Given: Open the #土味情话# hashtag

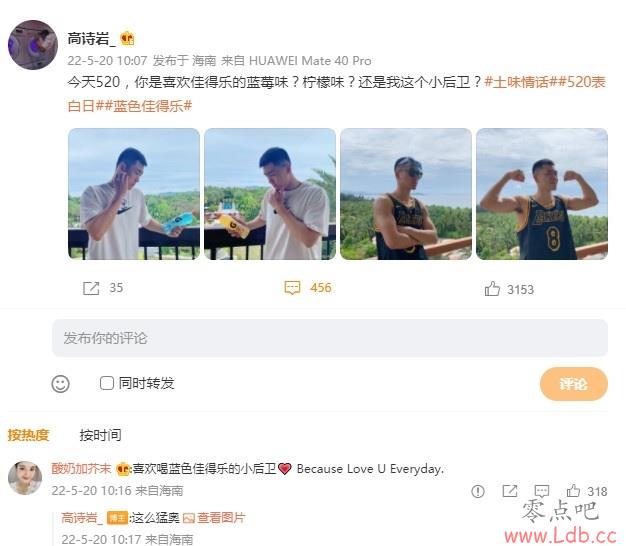Looking at the screenshot, I should pos(521,82).
